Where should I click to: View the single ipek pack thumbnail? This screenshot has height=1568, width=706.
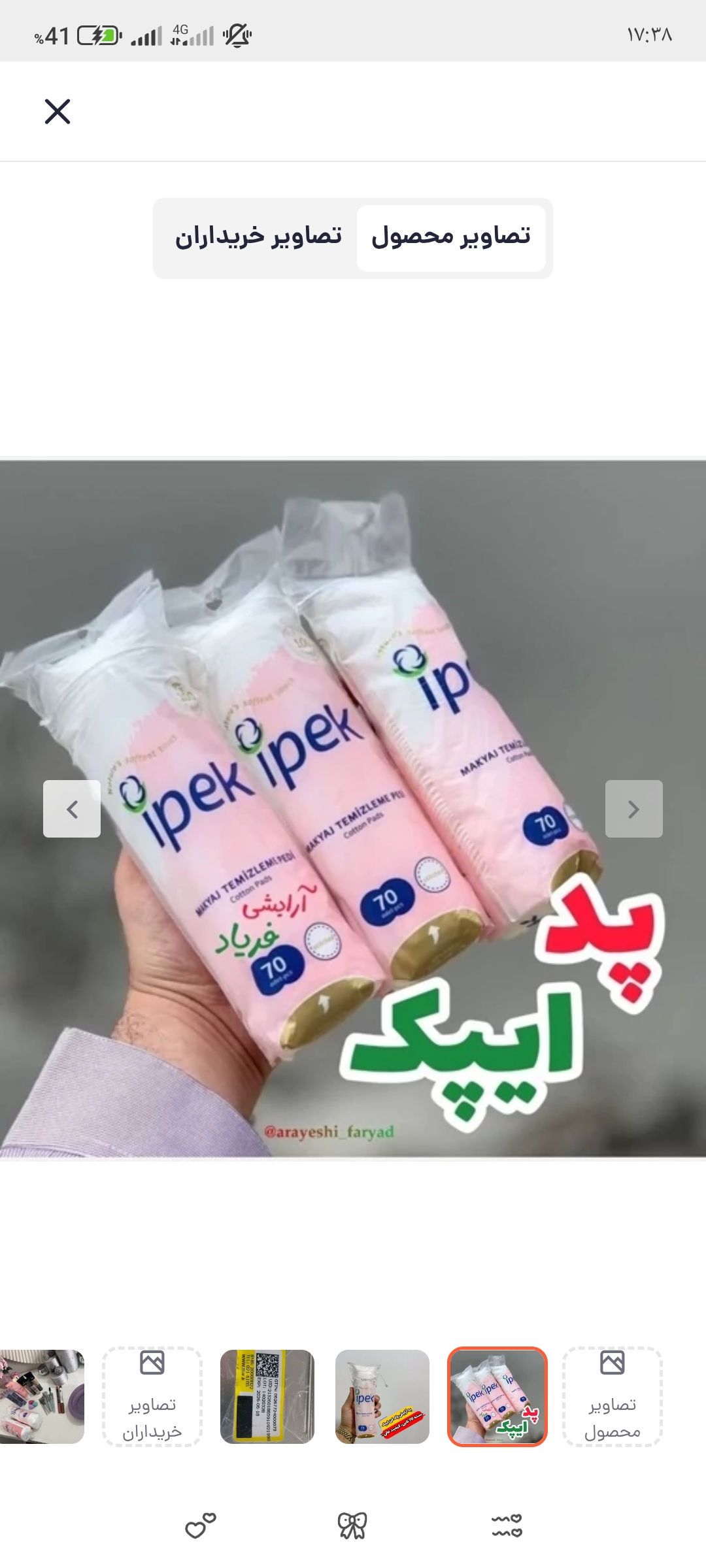tap(382, 1396)
